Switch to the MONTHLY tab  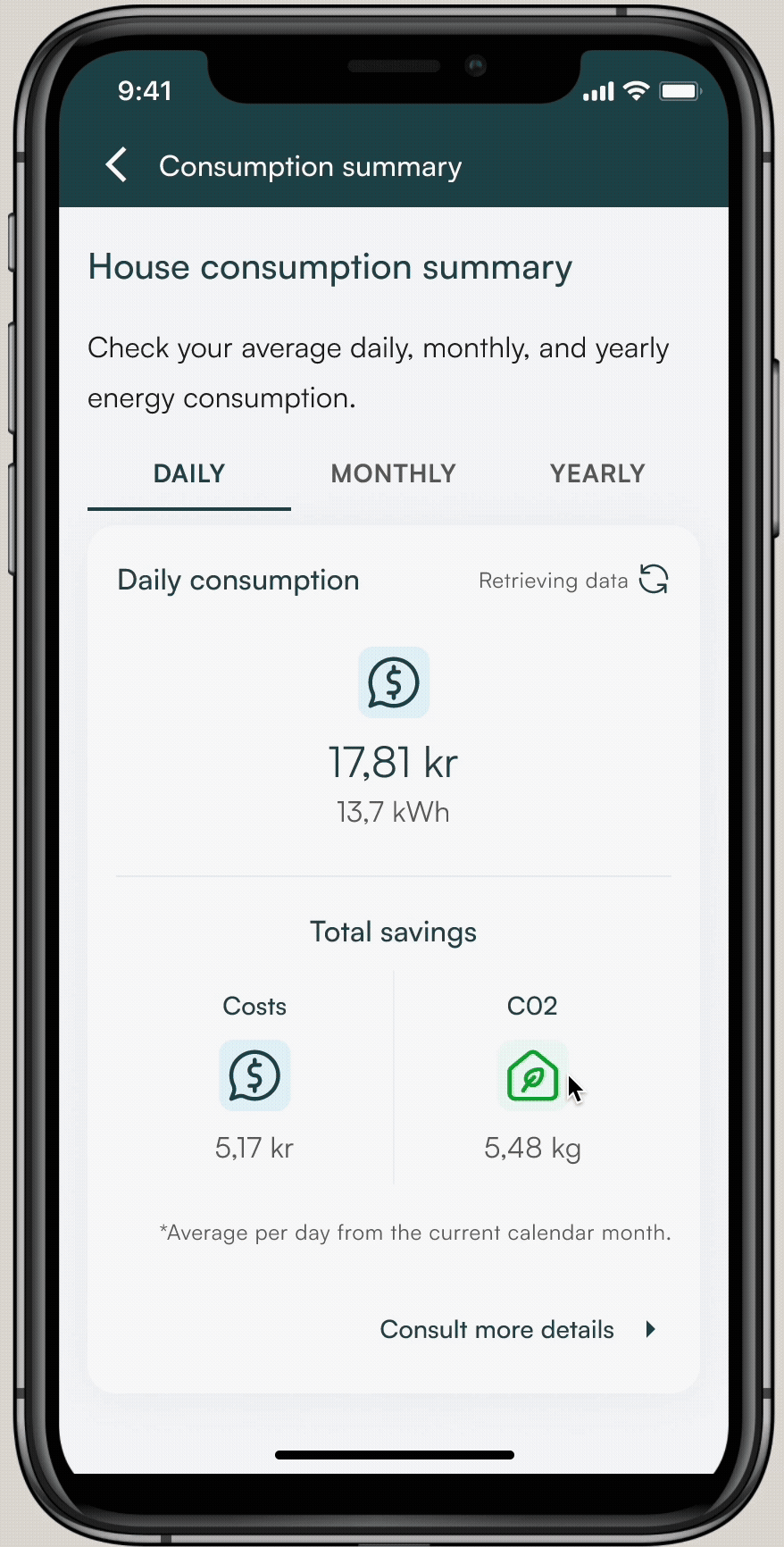pos(393,473)
